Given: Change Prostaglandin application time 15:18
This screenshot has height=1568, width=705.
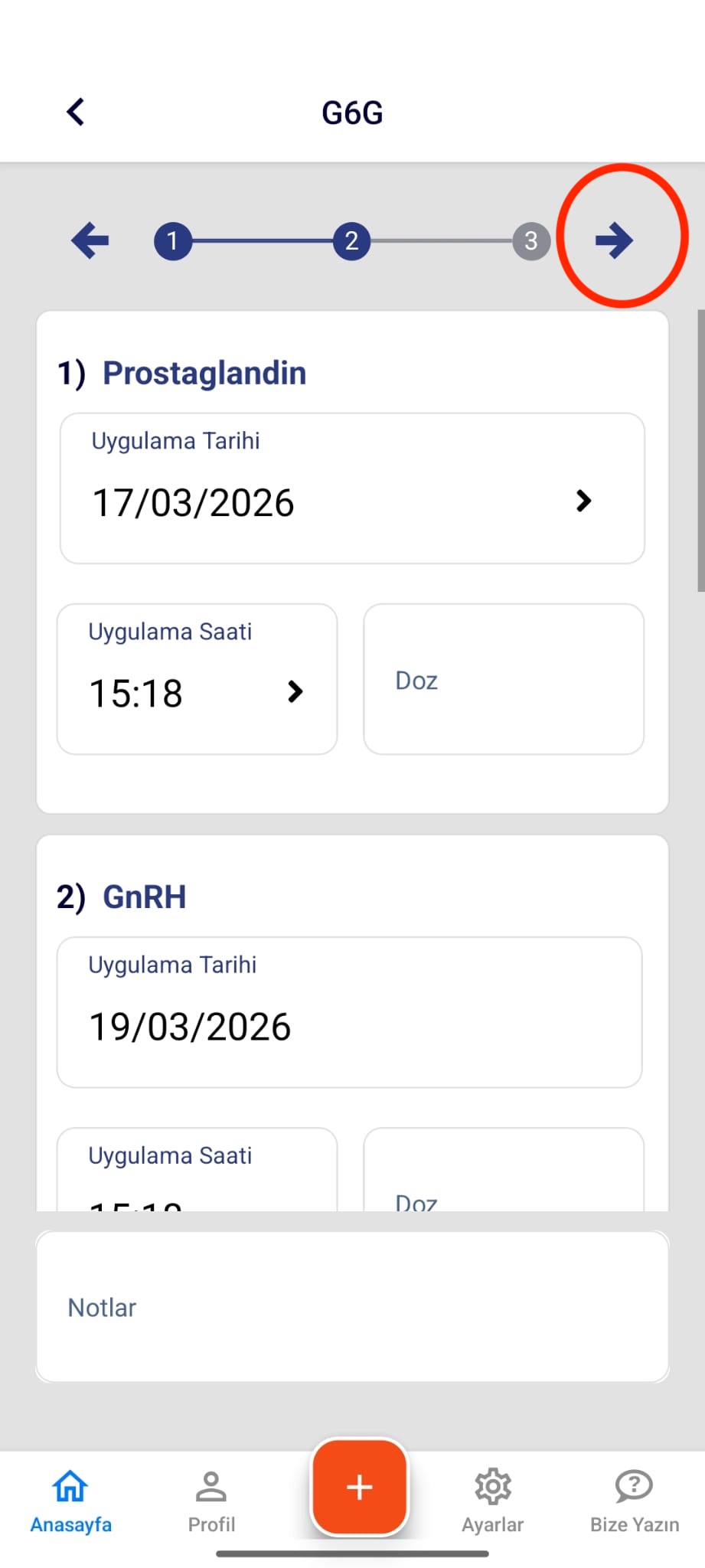Looking at the screenshot, I should coord(197,679).
